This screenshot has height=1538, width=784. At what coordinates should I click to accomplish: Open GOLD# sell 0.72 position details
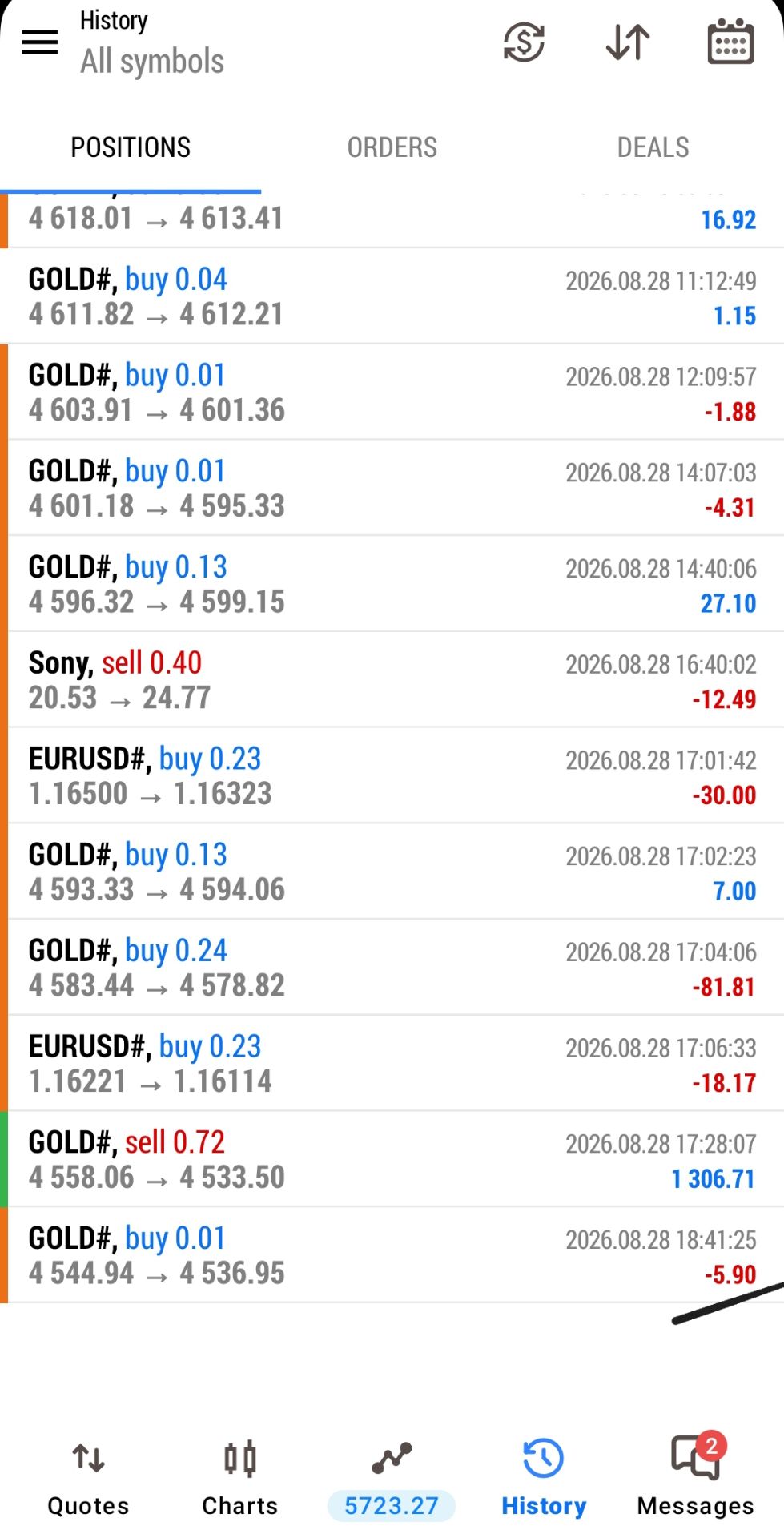point(392,1160)
